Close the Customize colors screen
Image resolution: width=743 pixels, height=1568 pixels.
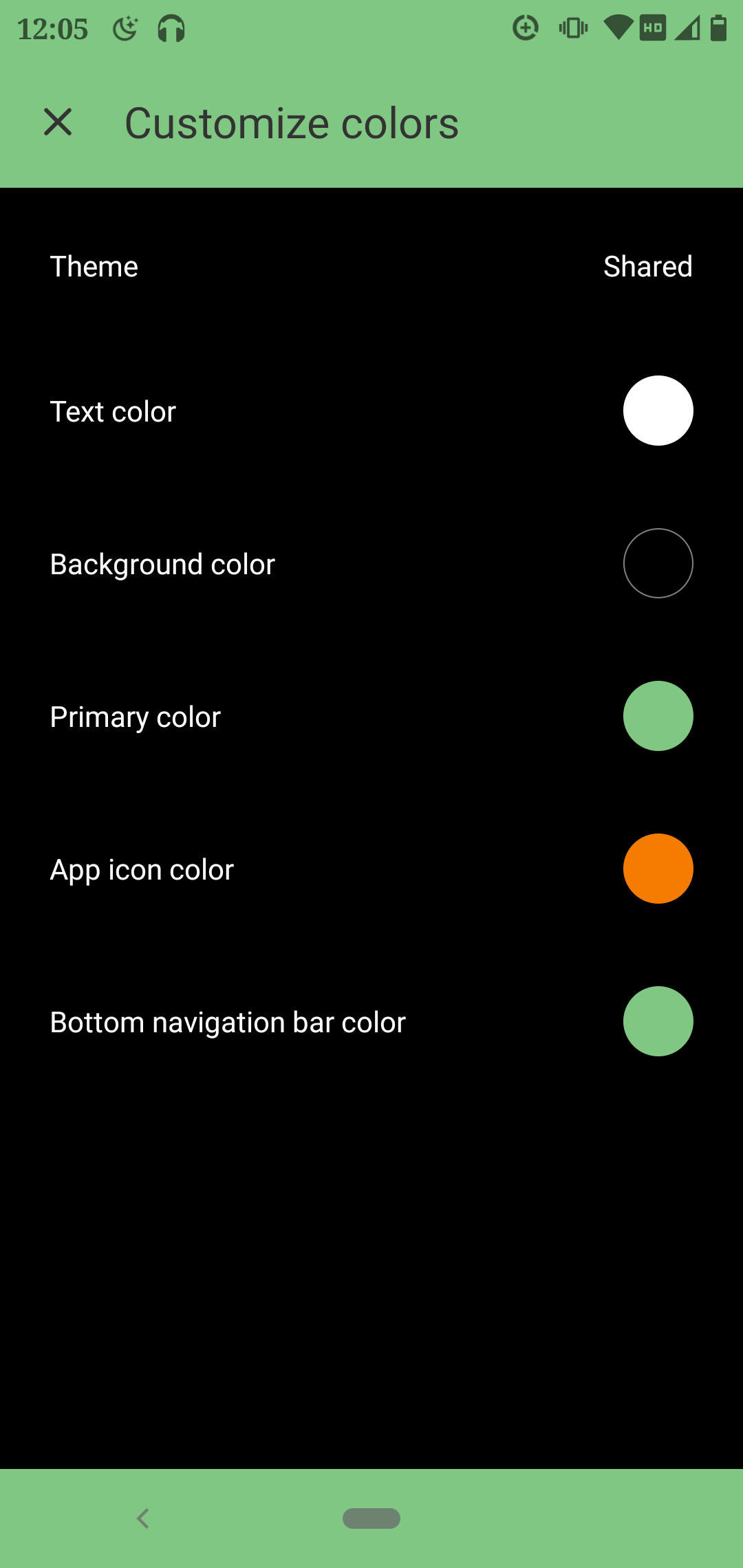point(58,122)
